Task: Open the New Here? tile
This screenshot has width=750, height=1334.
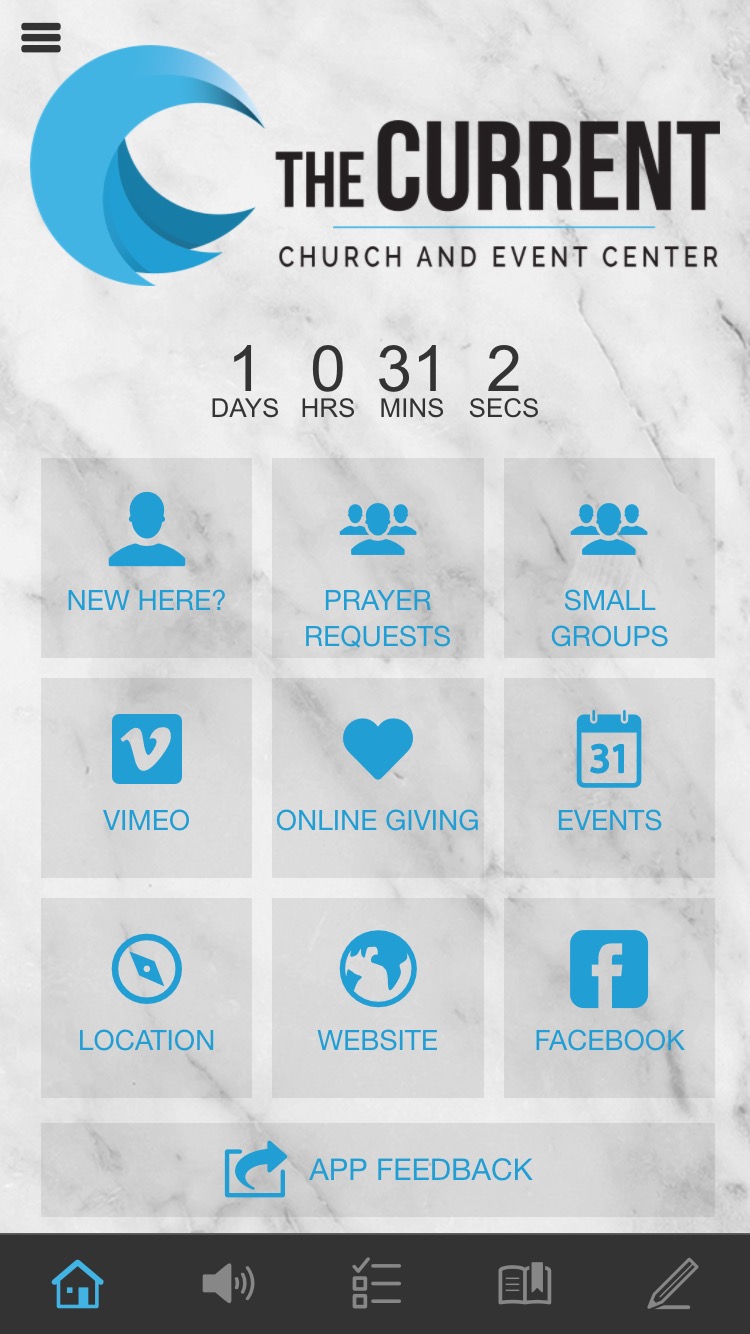Action: (x=146, y=558)
